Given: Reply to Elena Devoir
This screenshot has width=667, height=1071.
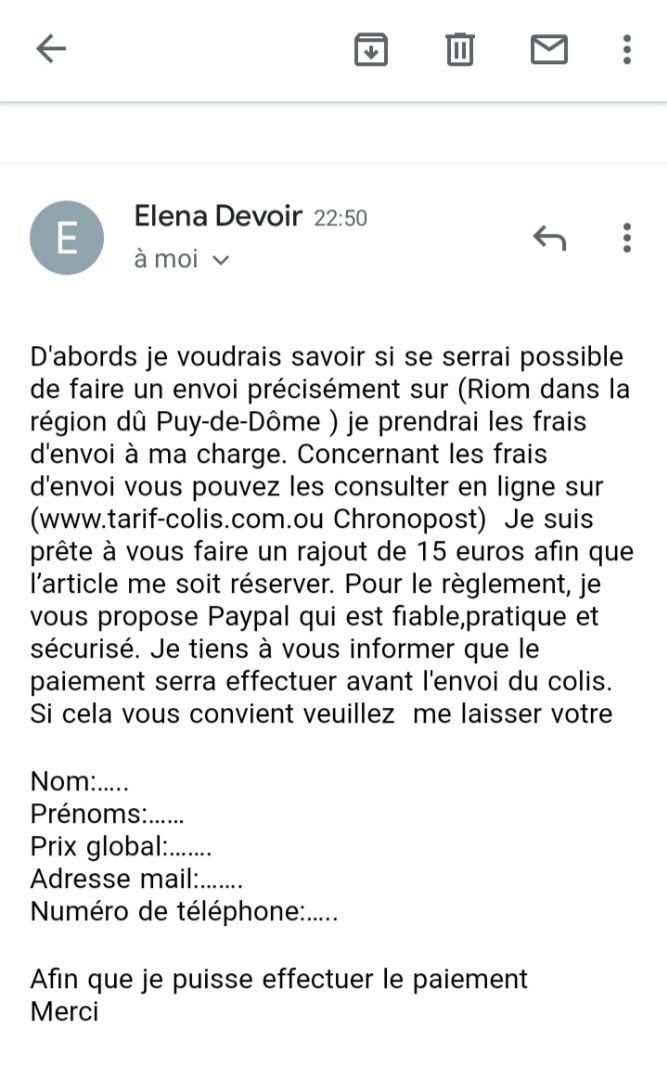Looking at the screenshot, I should 550,238.
